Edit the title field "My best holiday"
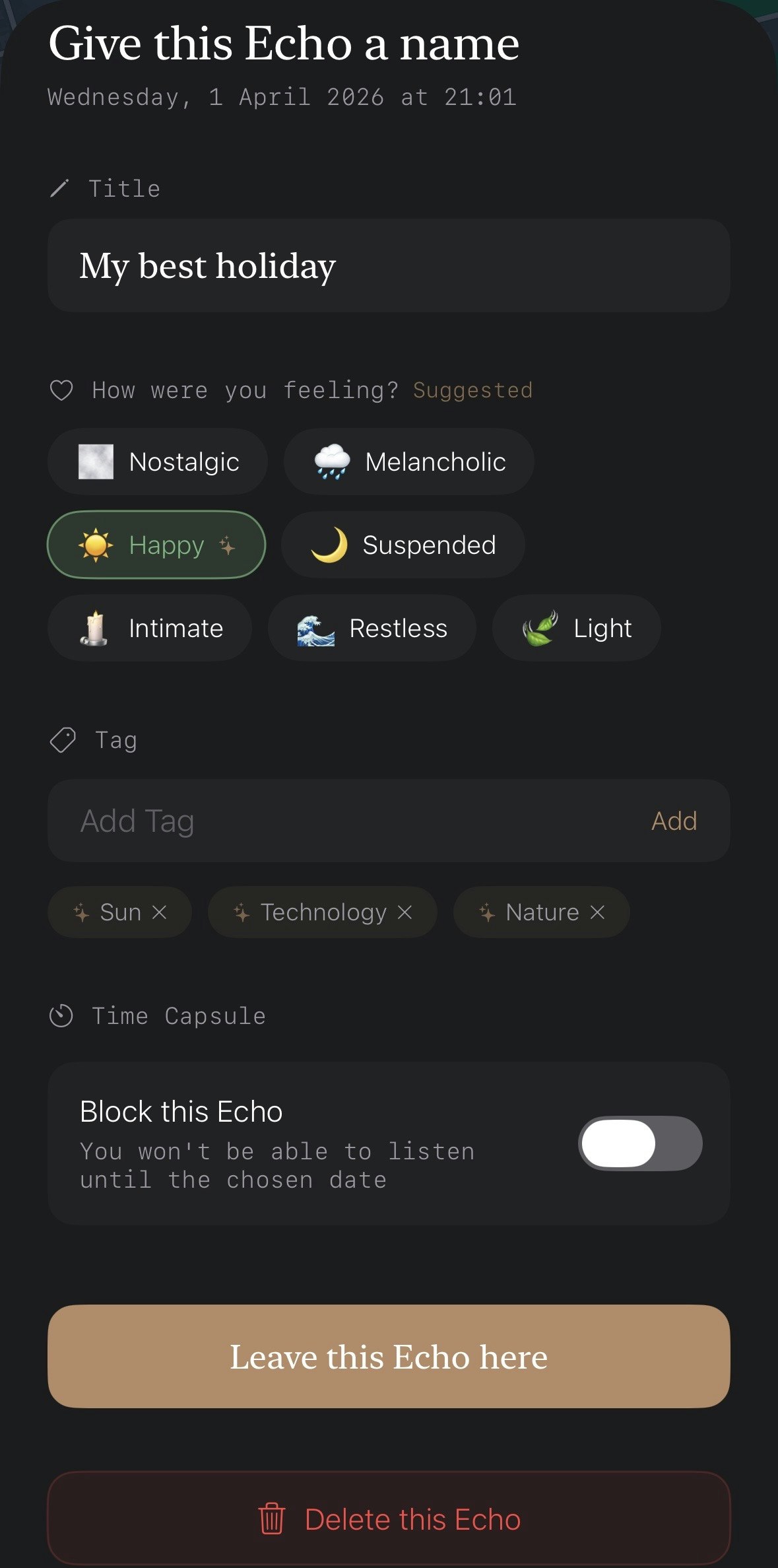 tap(389, 265)
